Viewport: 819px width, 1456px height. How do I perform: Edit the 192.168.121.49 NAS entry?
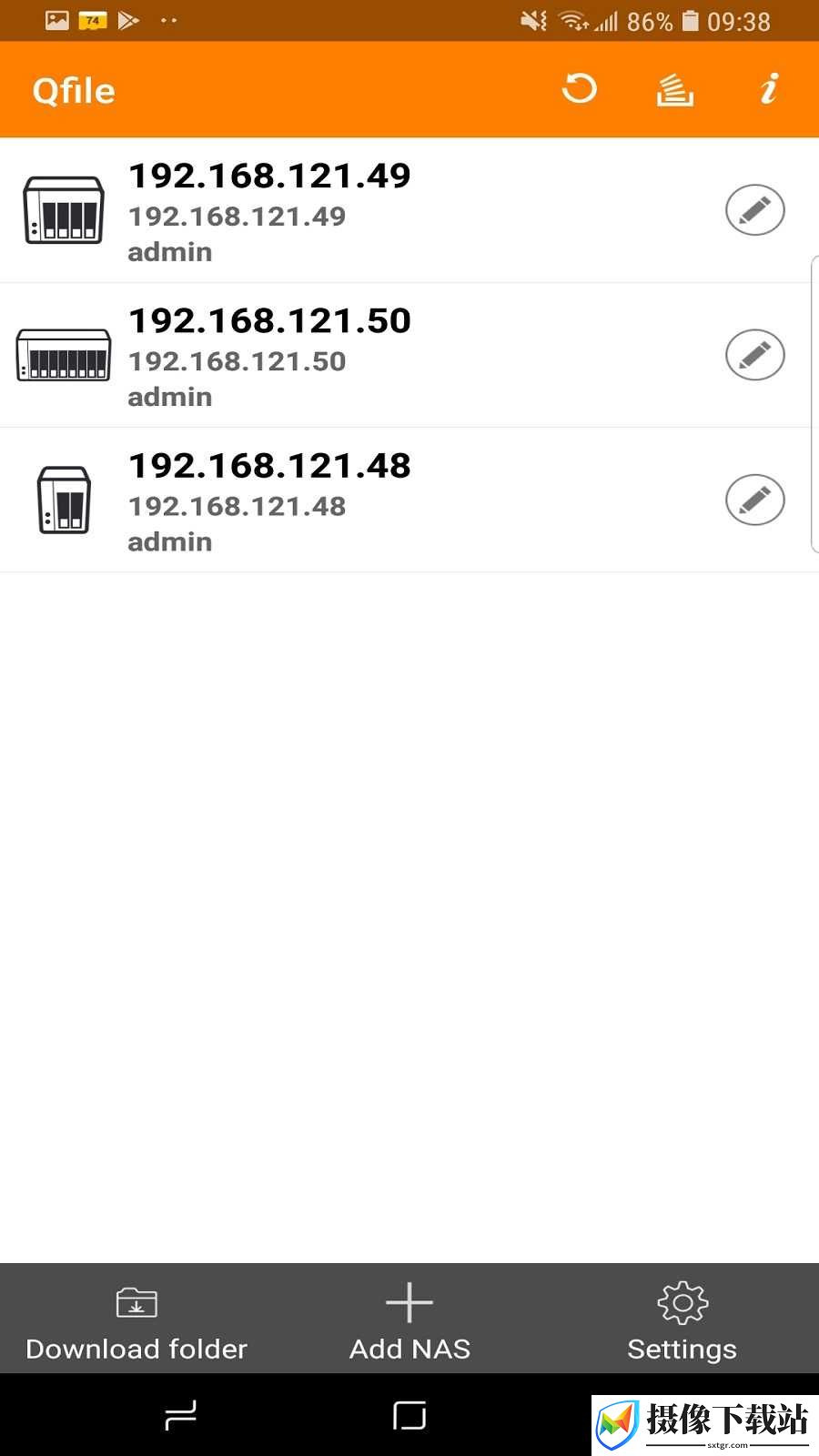(x=755, y=210)
